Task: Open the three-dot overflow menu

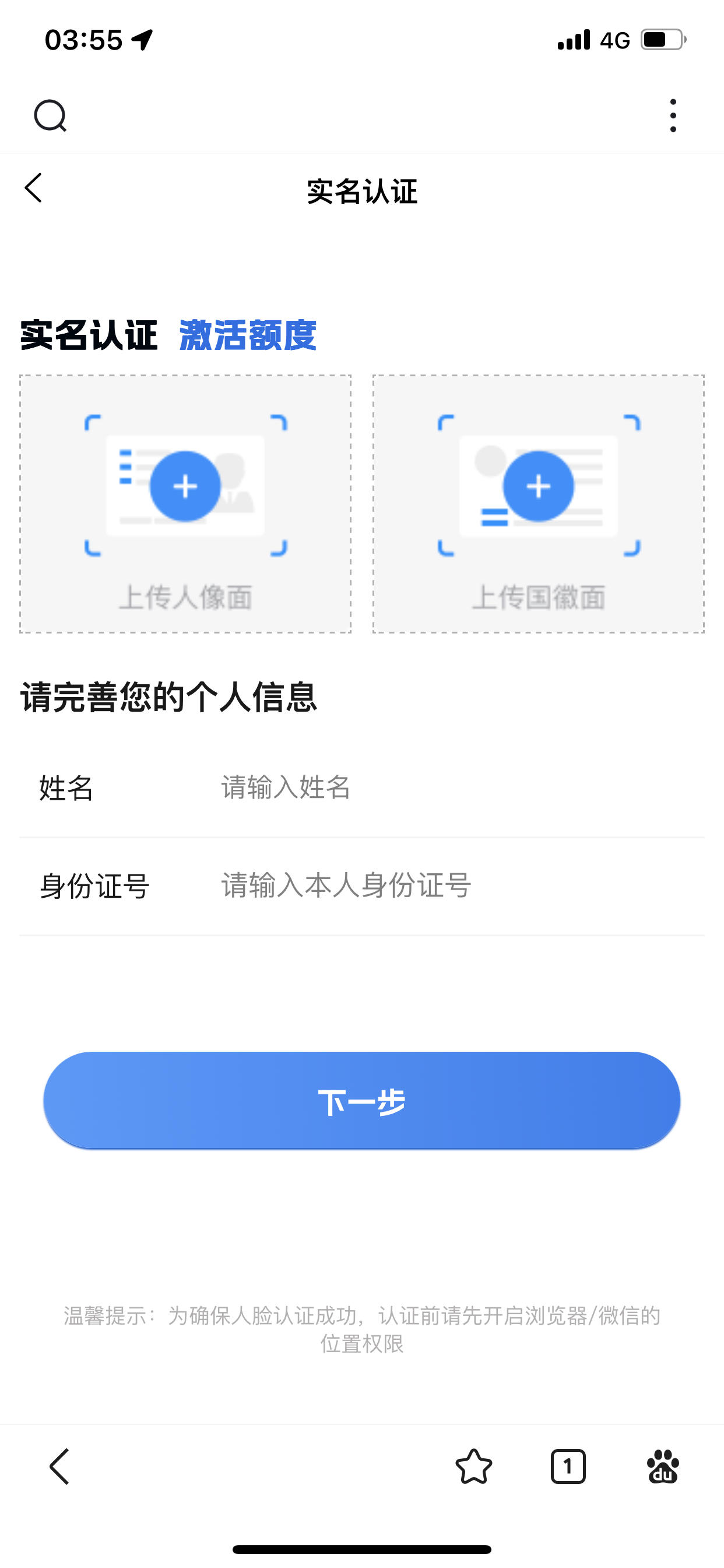Action: (x=672, y=116)
